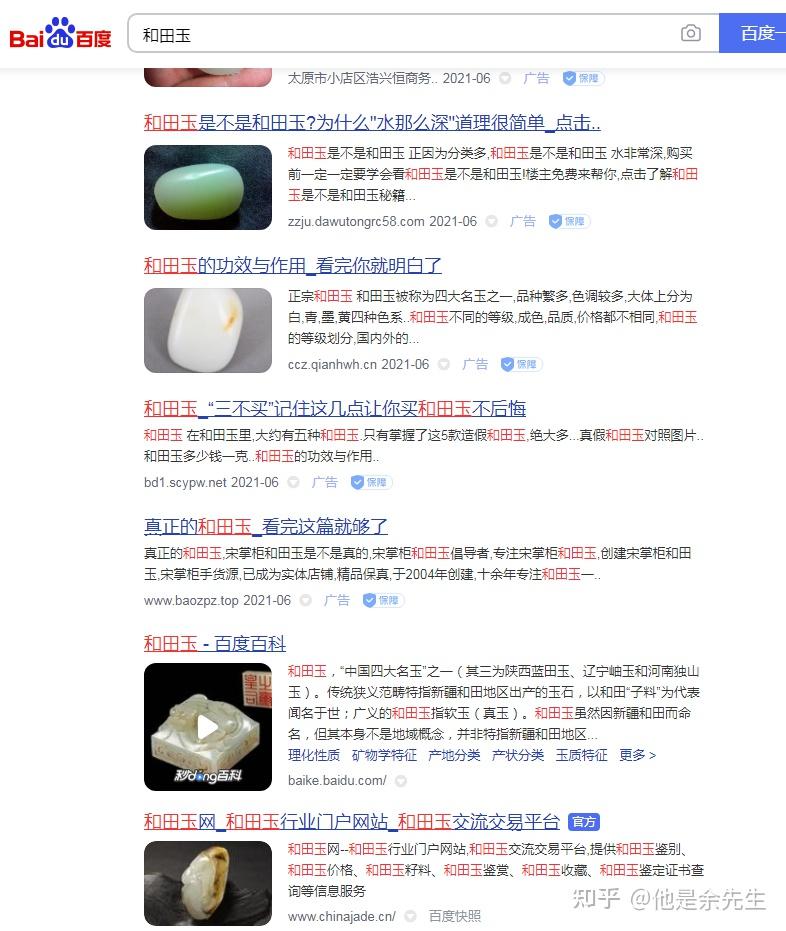786x931 pixels.
Task: Jump to the 矿物学特征 section
Action: pyautogui.click(x=384, y=756)
